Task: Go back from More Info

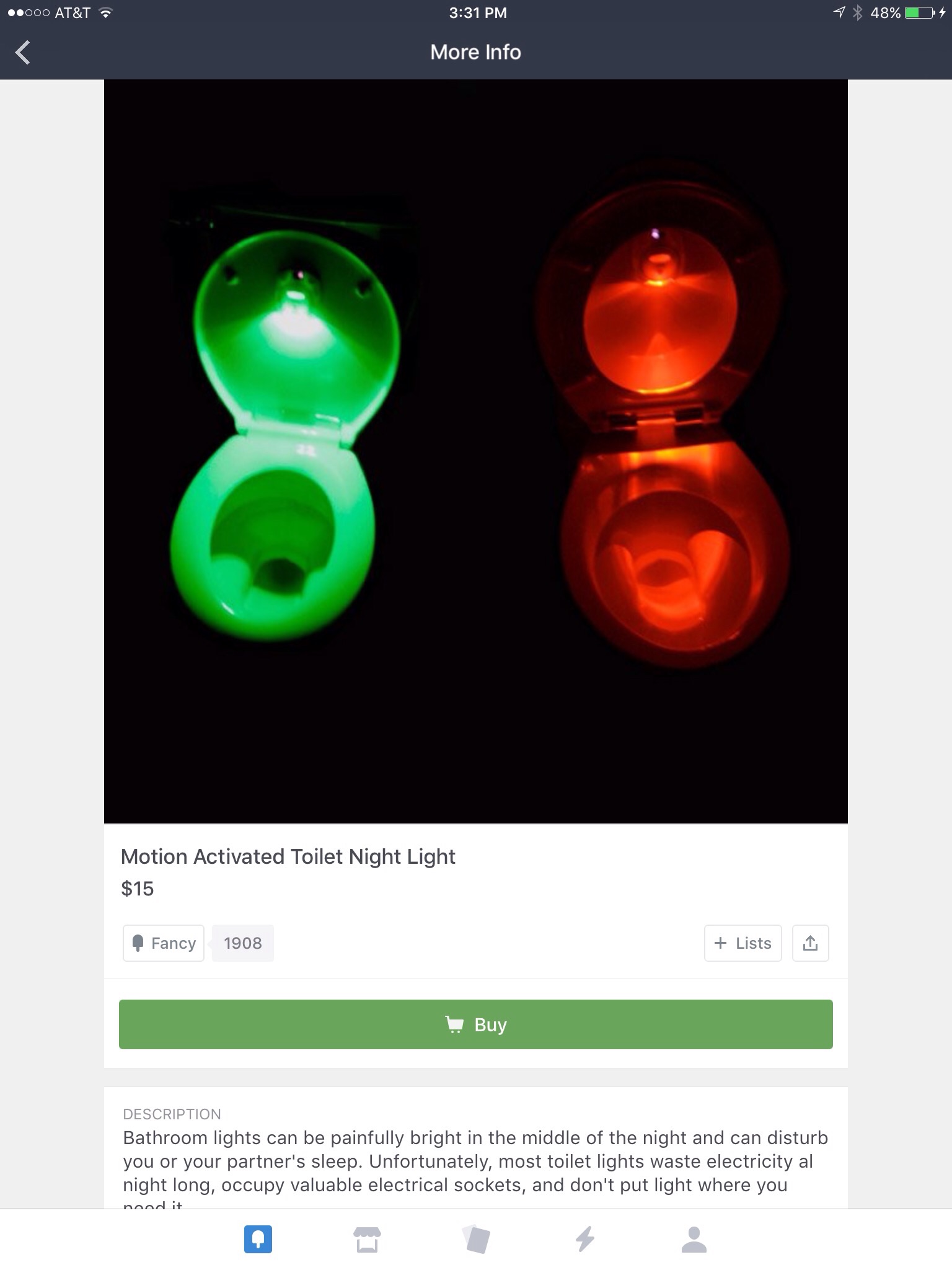Action: (x=23, y=53)
